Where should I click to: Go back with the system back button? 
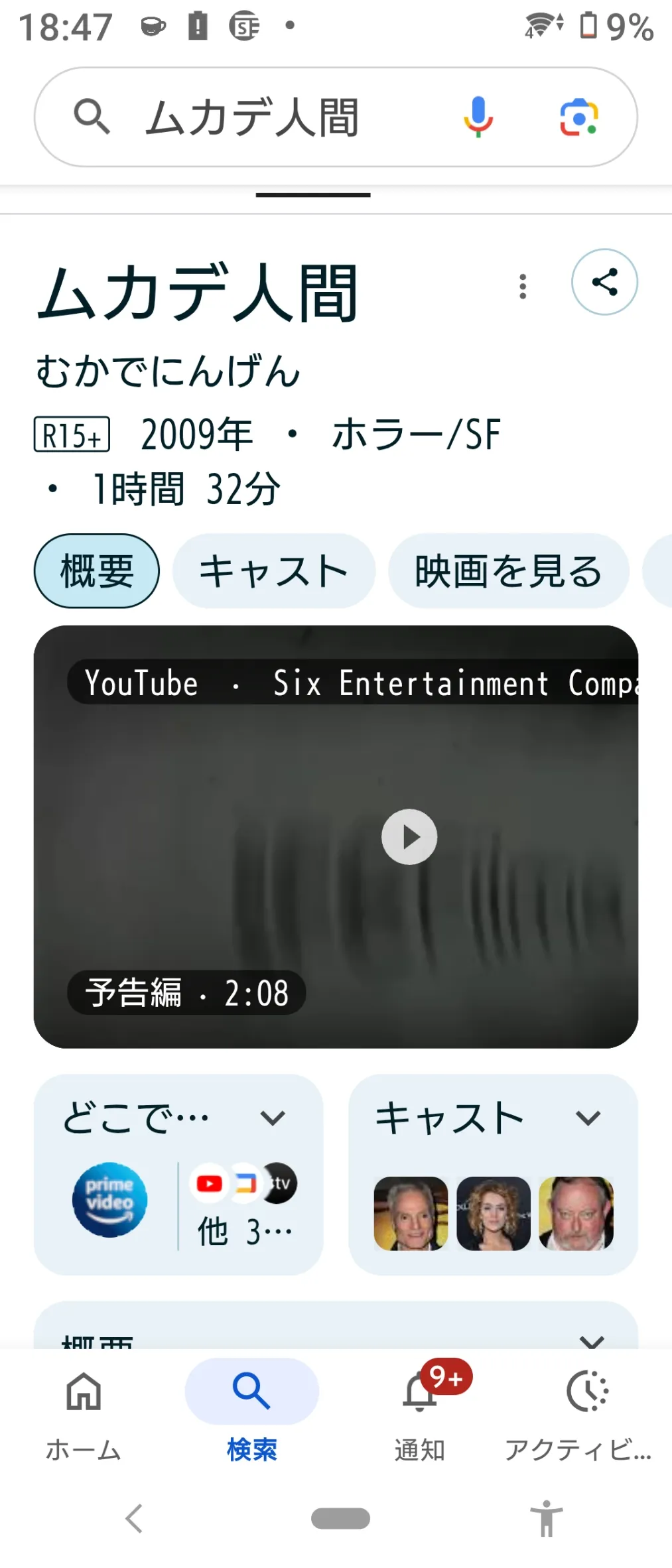134,1518
